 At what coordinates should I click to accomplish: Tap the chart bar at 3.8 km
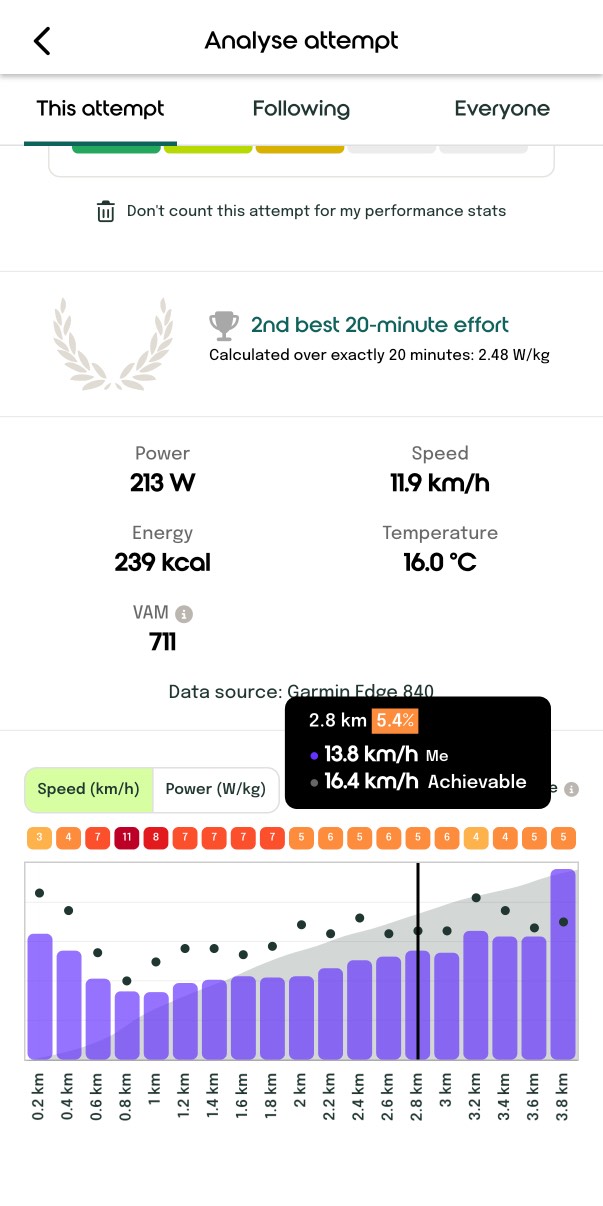[563, 964]
